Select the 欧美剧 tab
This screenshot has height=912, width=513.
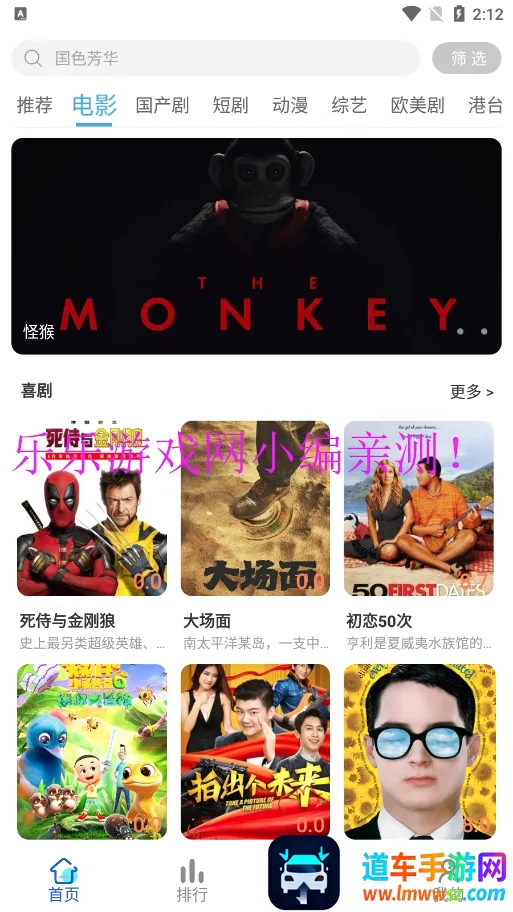pyautogui.click(x=418, y=105)
